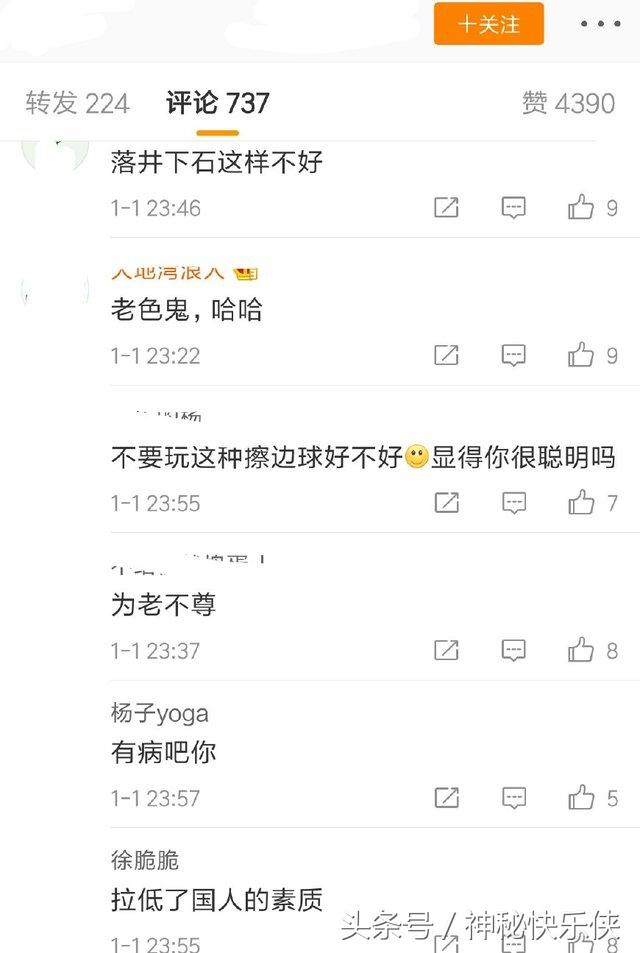Switch to the 转发 224 tab
640x953 pixels.
click(x=77, y=103)
